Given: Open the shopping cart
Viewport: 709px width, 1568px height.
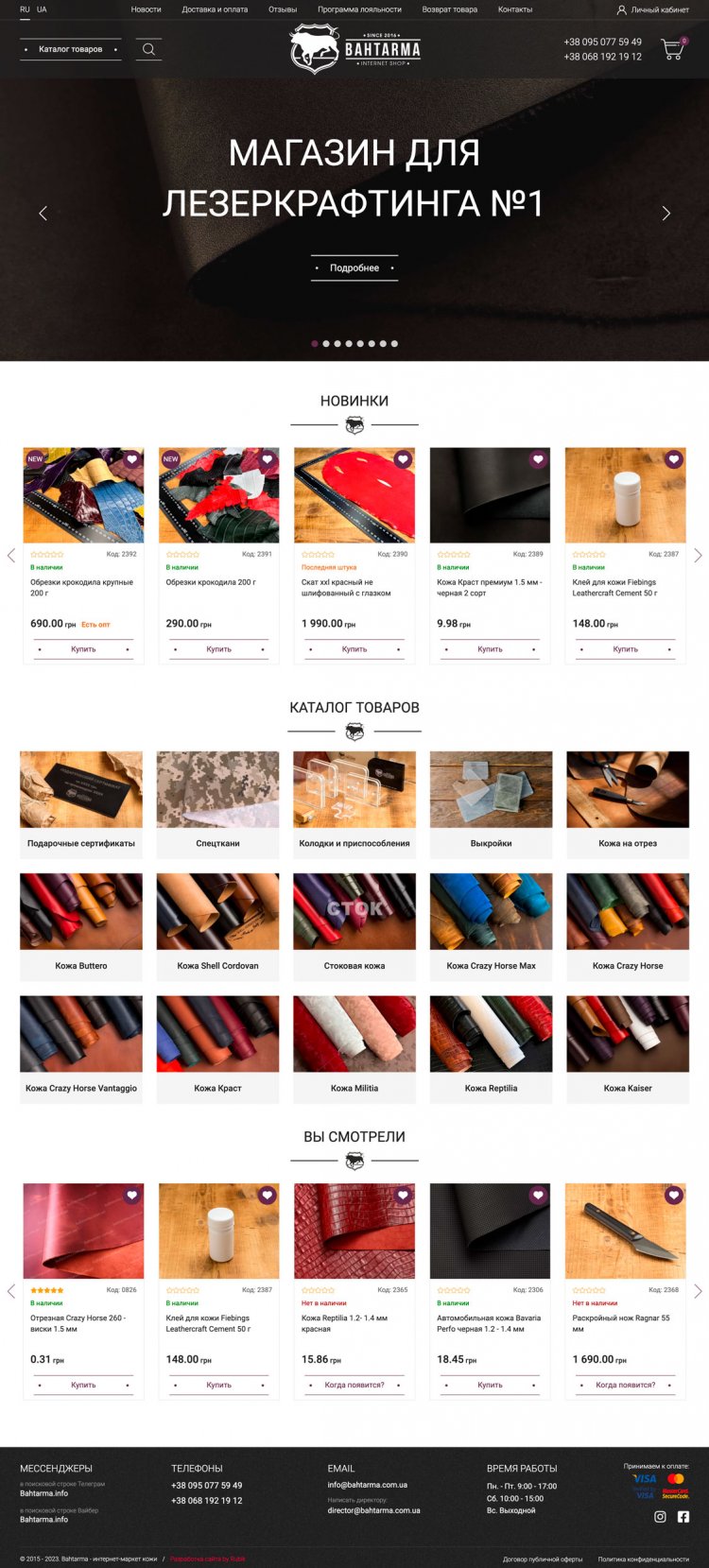Looking at the screenshot, I should pyautogui.click(x=673, y=49).
